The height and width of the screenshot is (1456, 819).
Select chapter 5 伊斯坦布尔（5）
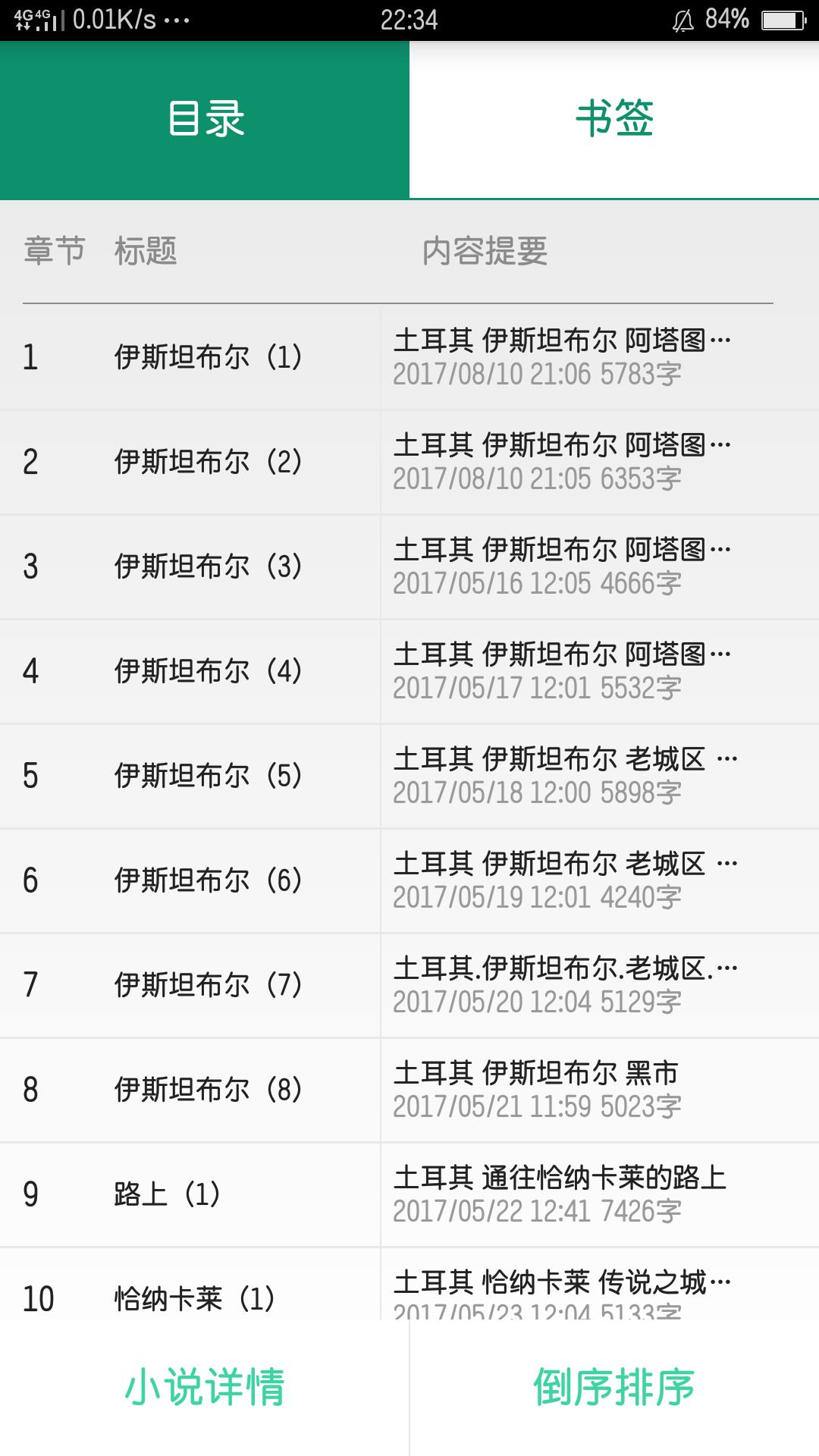[x=379, y=776]
